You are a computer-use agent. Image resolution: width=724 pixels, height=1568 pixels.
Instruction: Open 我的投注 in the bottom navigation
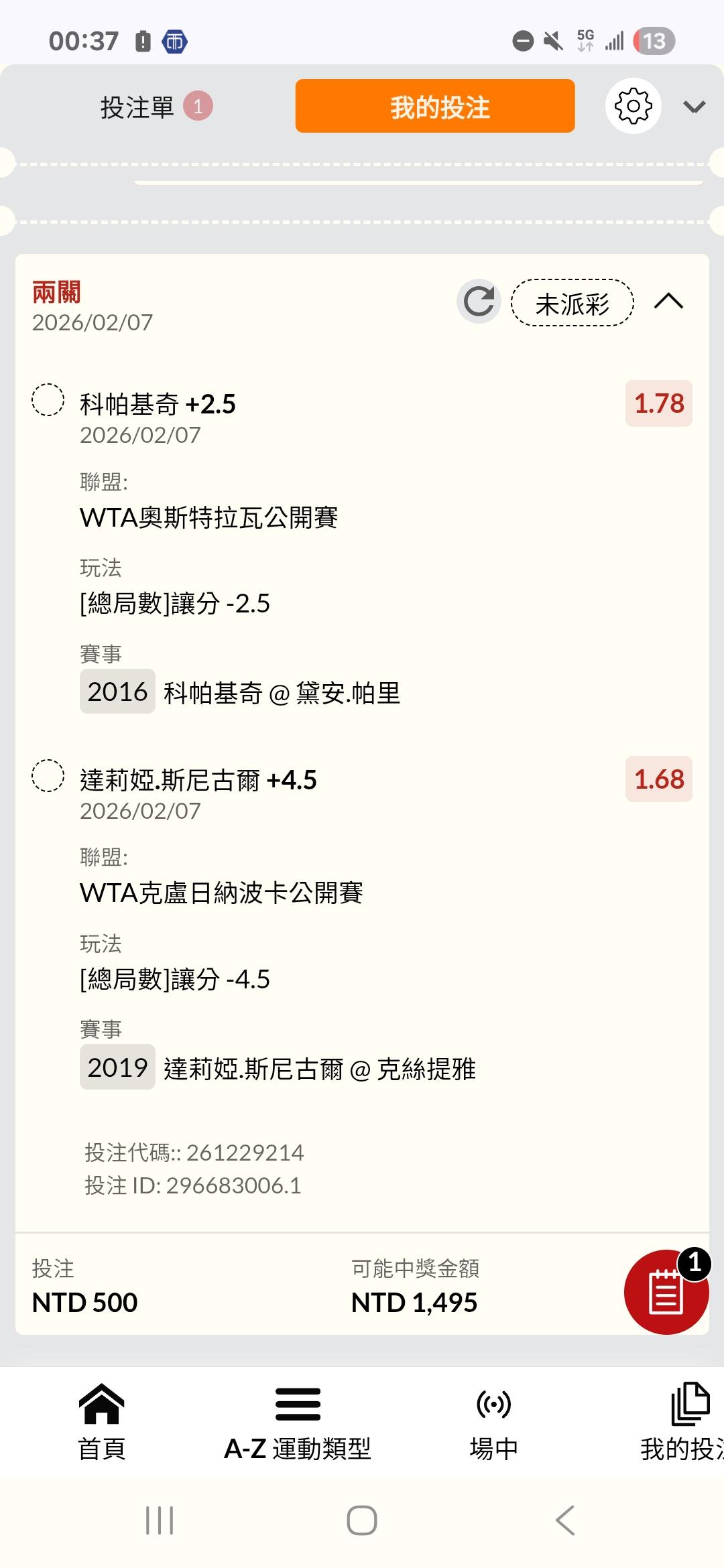pos(684,1421)
